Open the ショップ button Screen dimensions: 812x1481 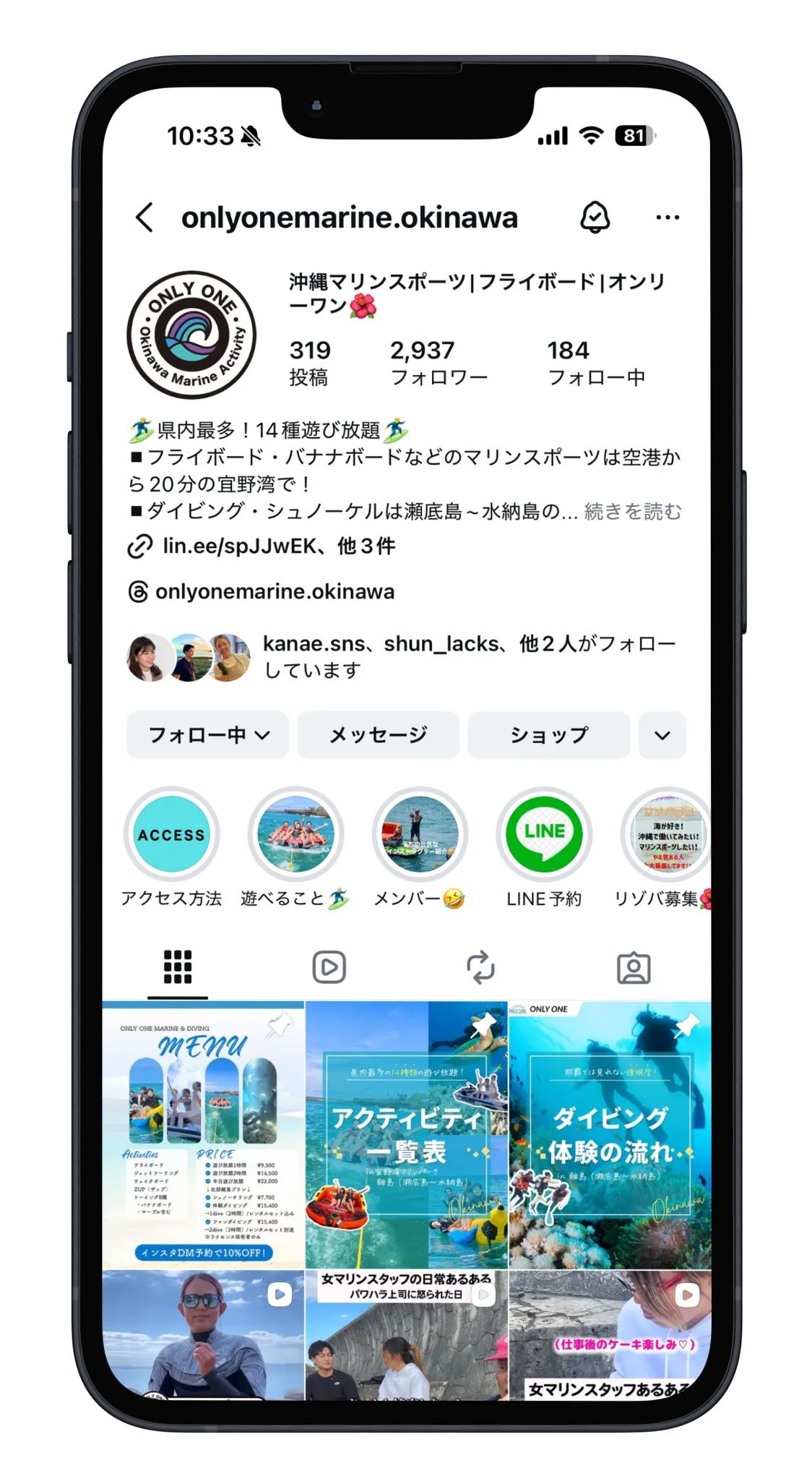point(548,735)
